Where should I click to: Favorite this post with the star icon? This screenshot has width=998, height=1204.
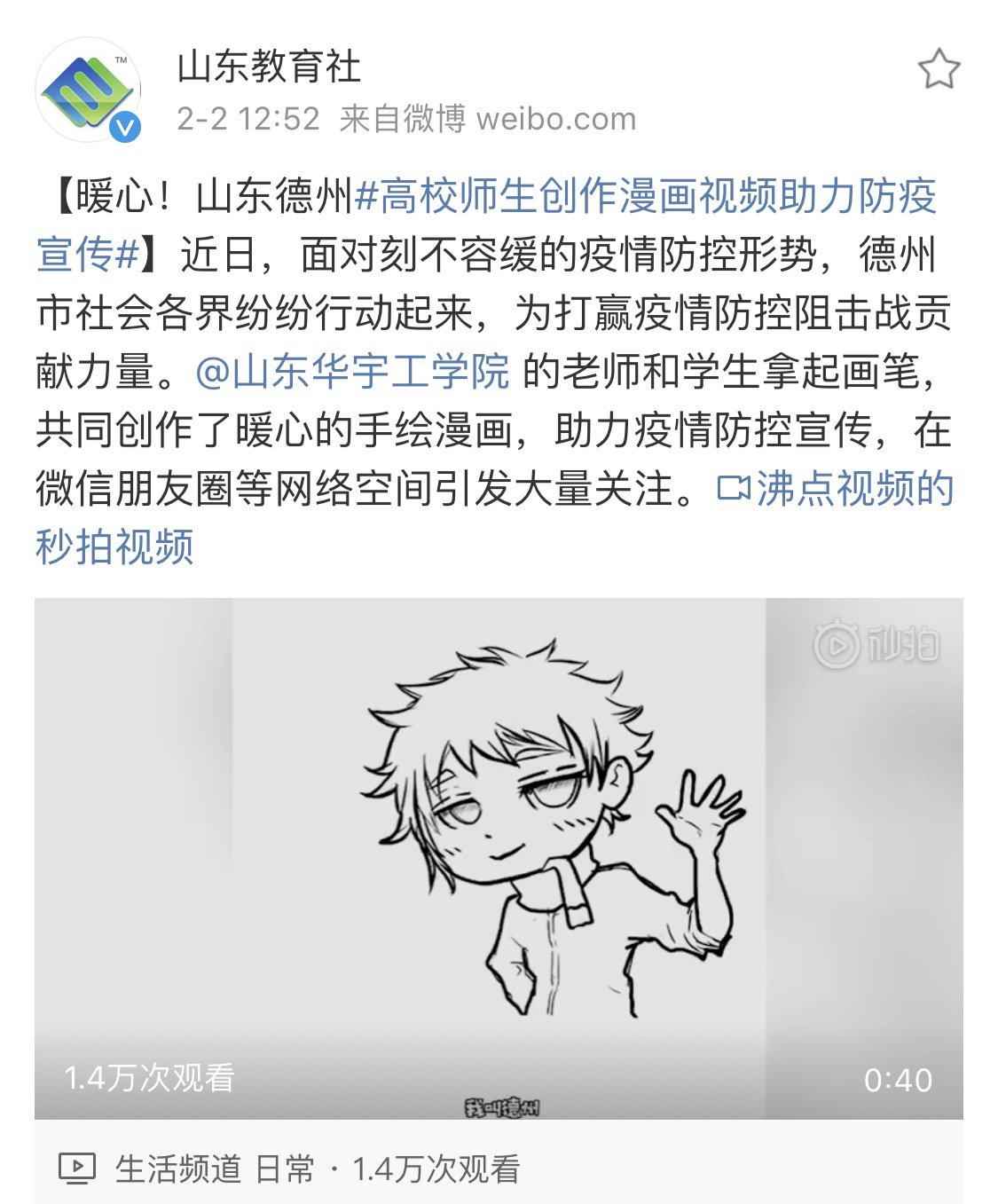point(938,70)
